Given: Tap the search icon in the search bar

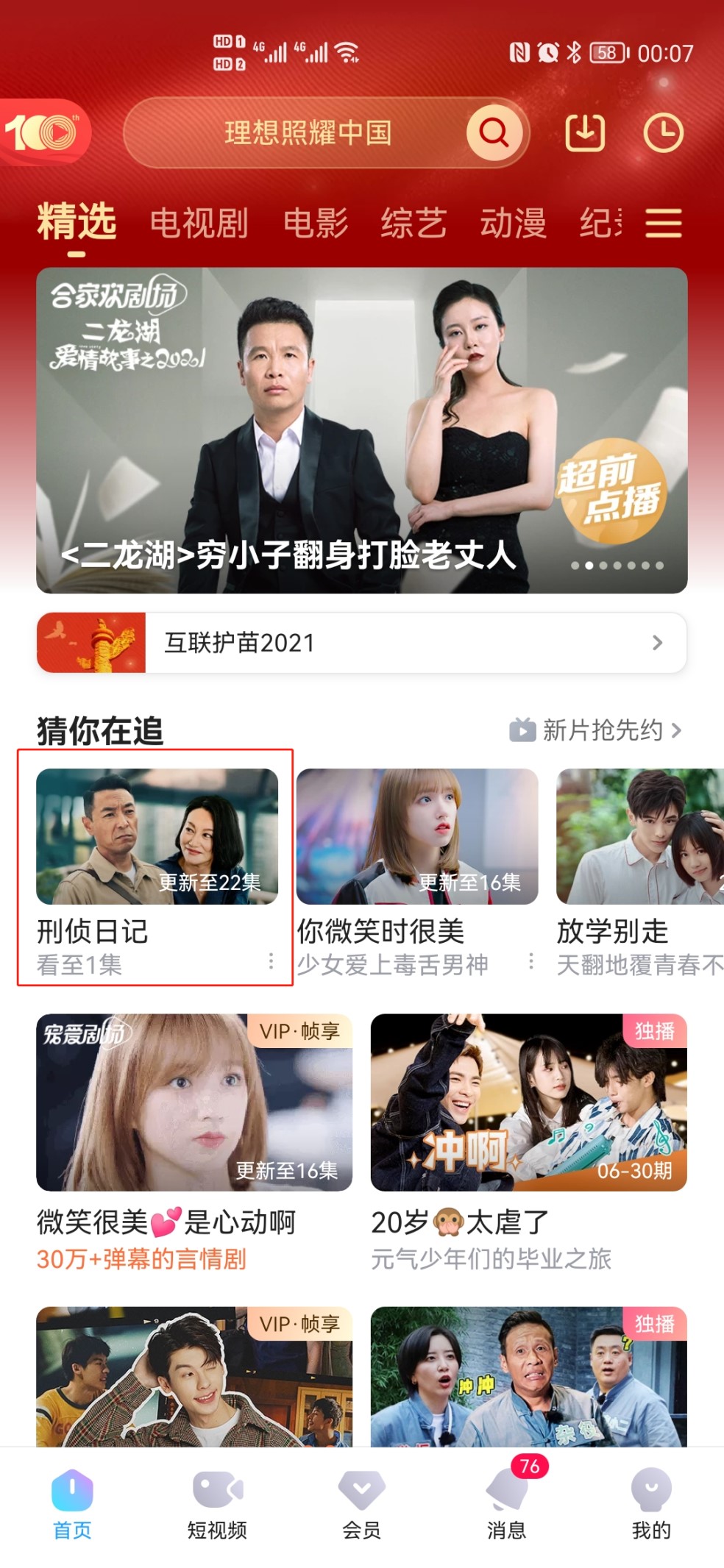Looking at the screenshot, I should 494,132.
